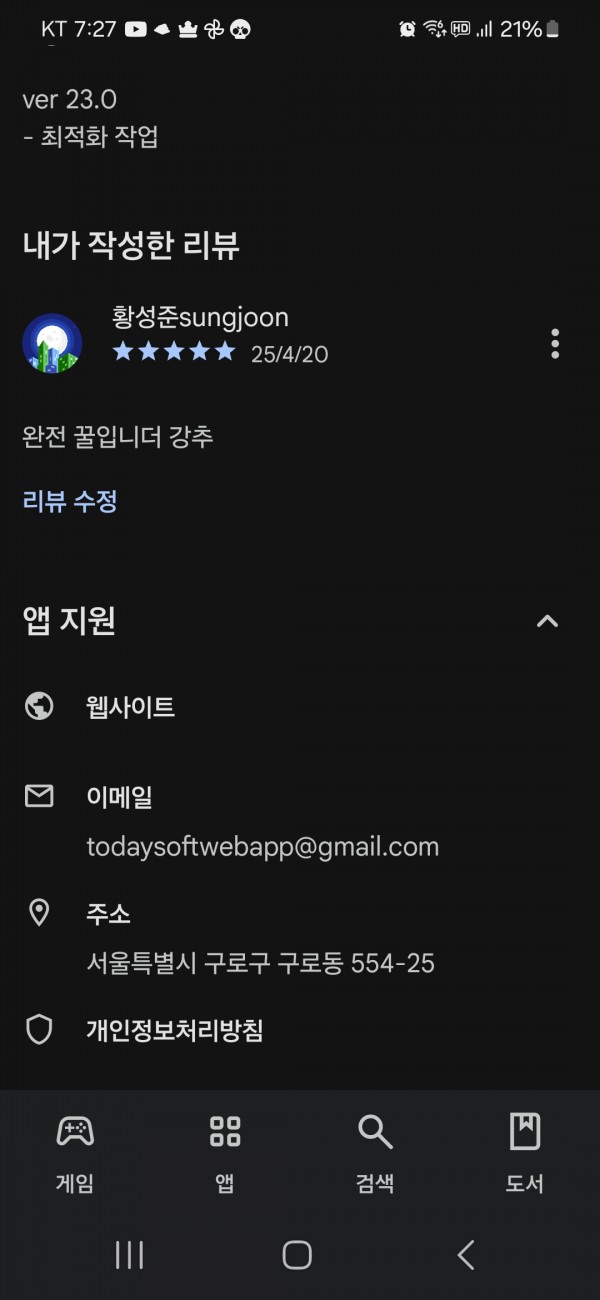Viewport: 600px width, 1300px height.
Task: Return to the home screen
Action: pos(297,1254)
